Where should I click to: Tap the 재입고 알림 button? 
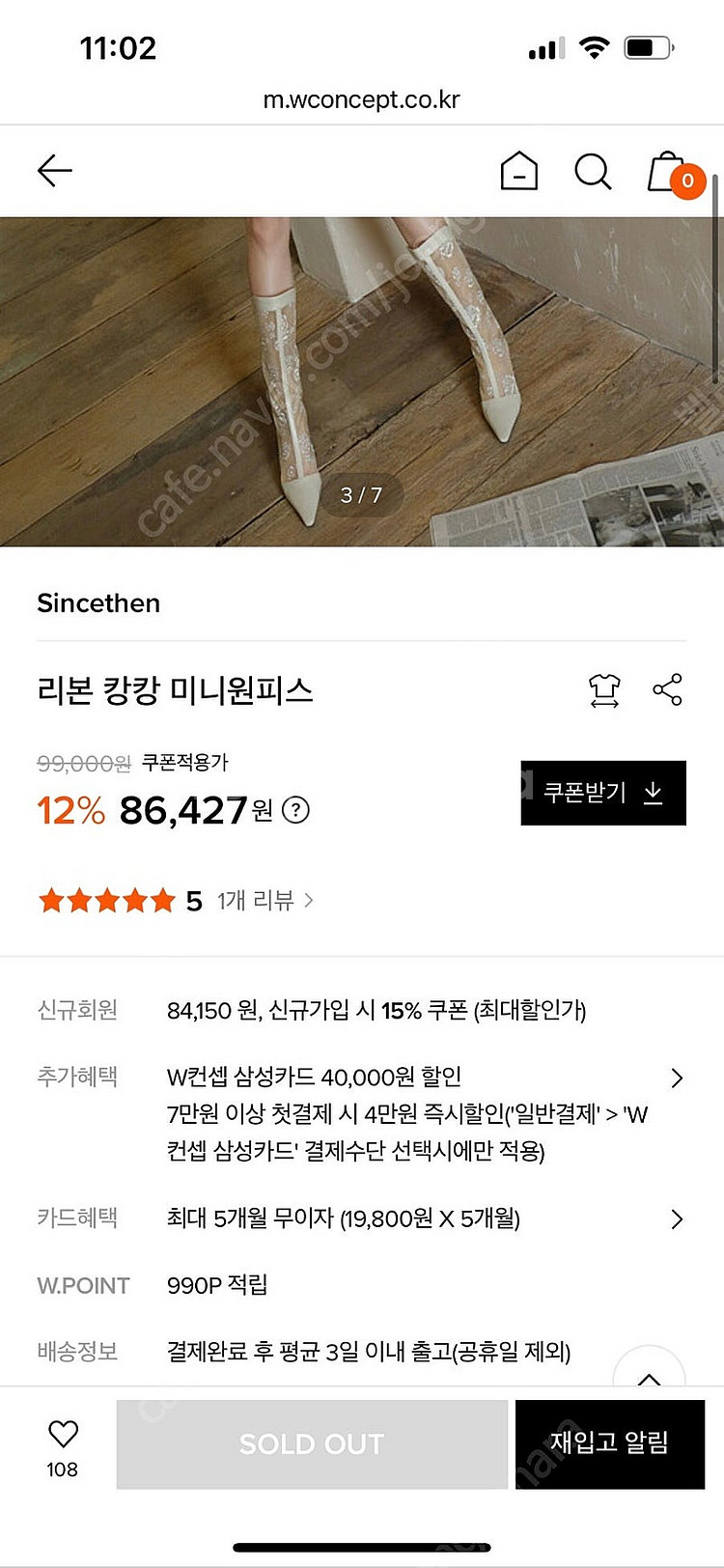pos(609,1443)
